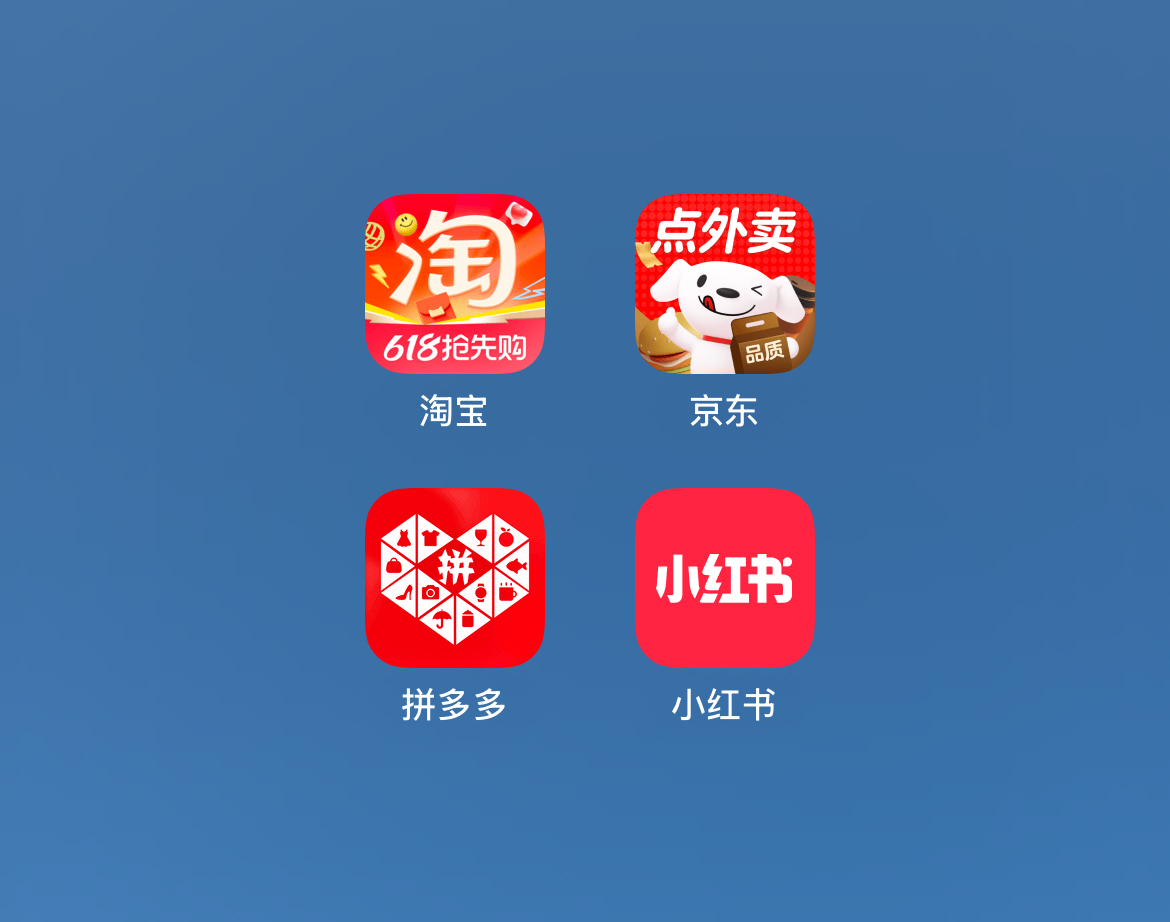Open the 淘宝 app
Image resolution: width=1170 pixels, height=922 pixels.
pyautogui.click(x=454, y=283)
